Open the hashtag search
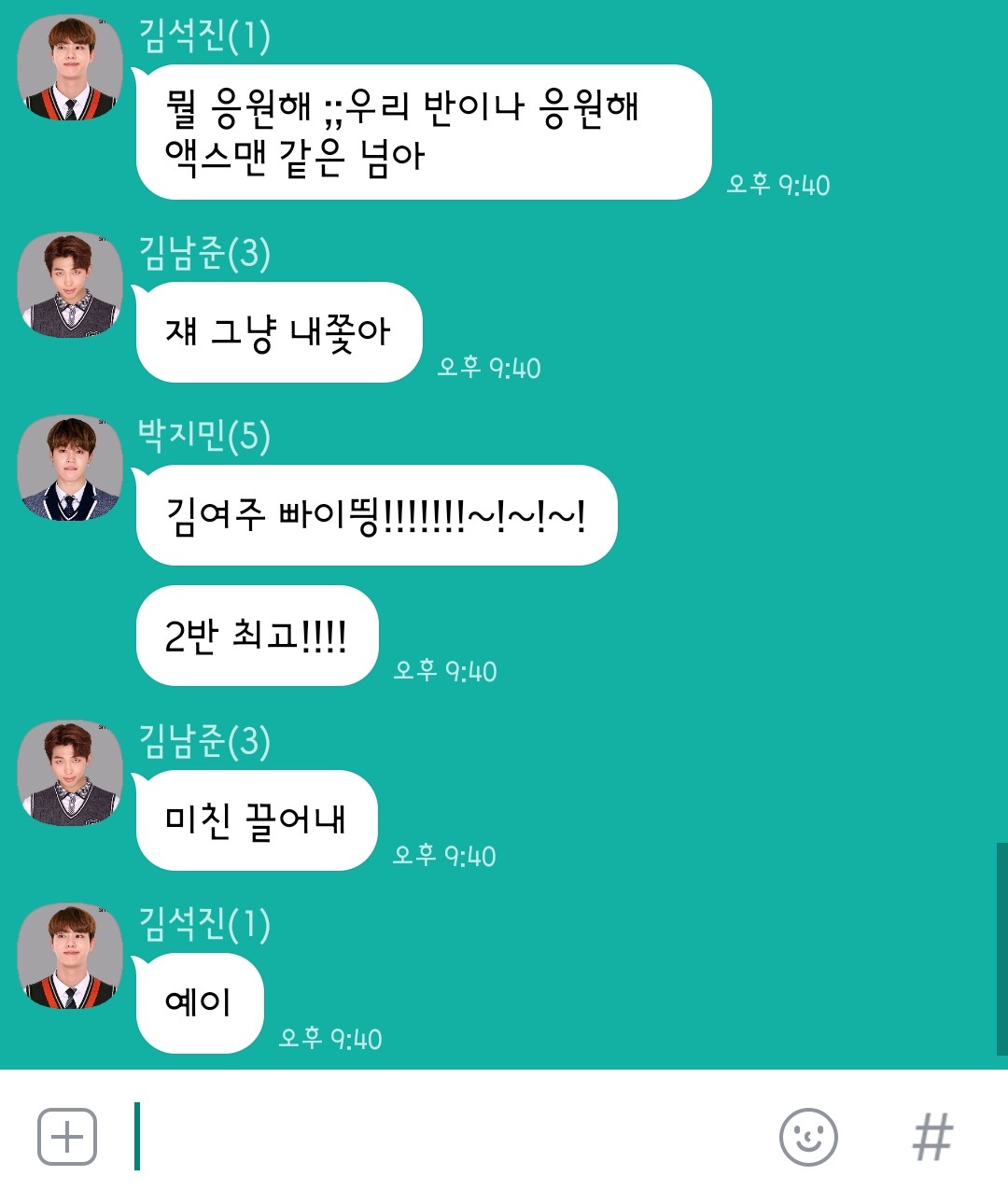 pyautogui.click(x=932, y=1137)
